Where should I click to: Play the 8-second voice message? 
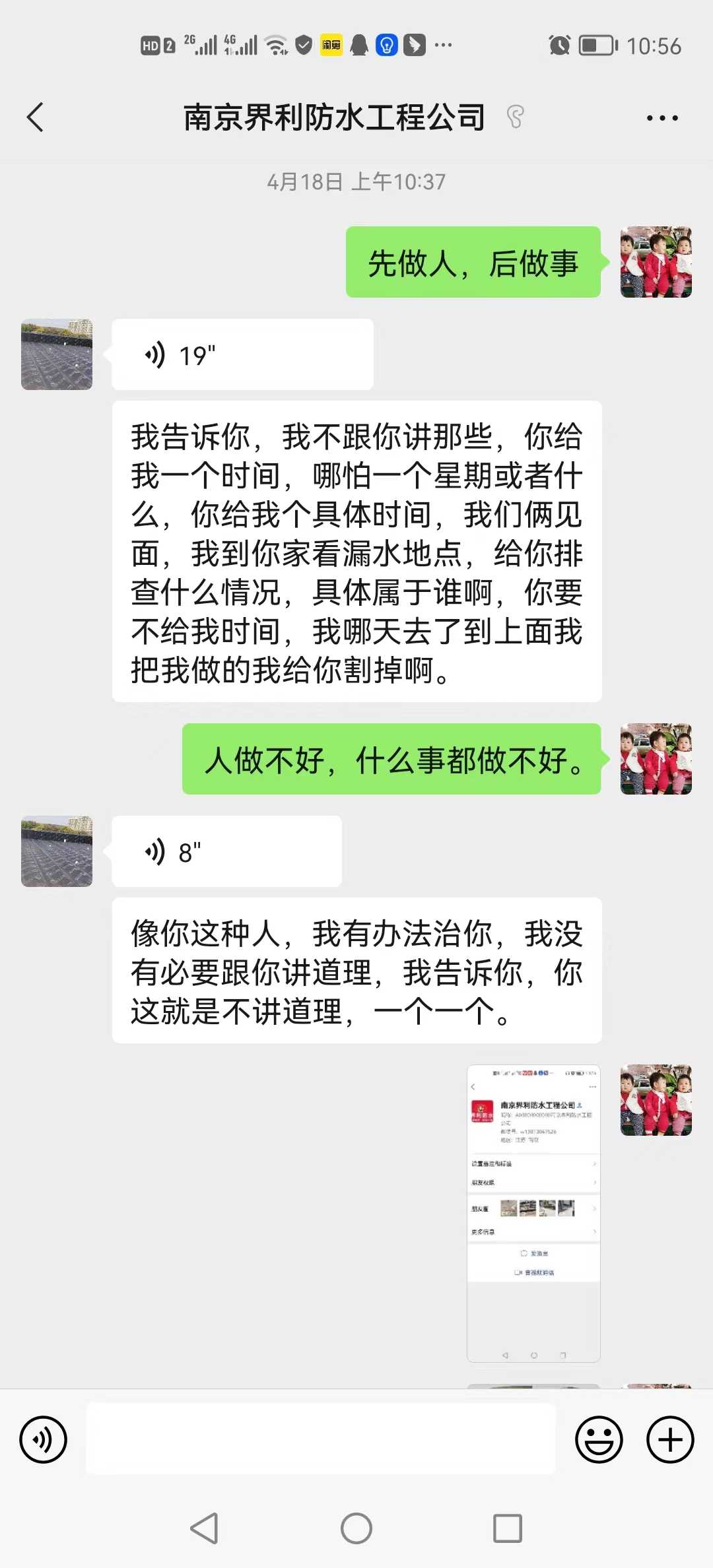tap(226, 851)
